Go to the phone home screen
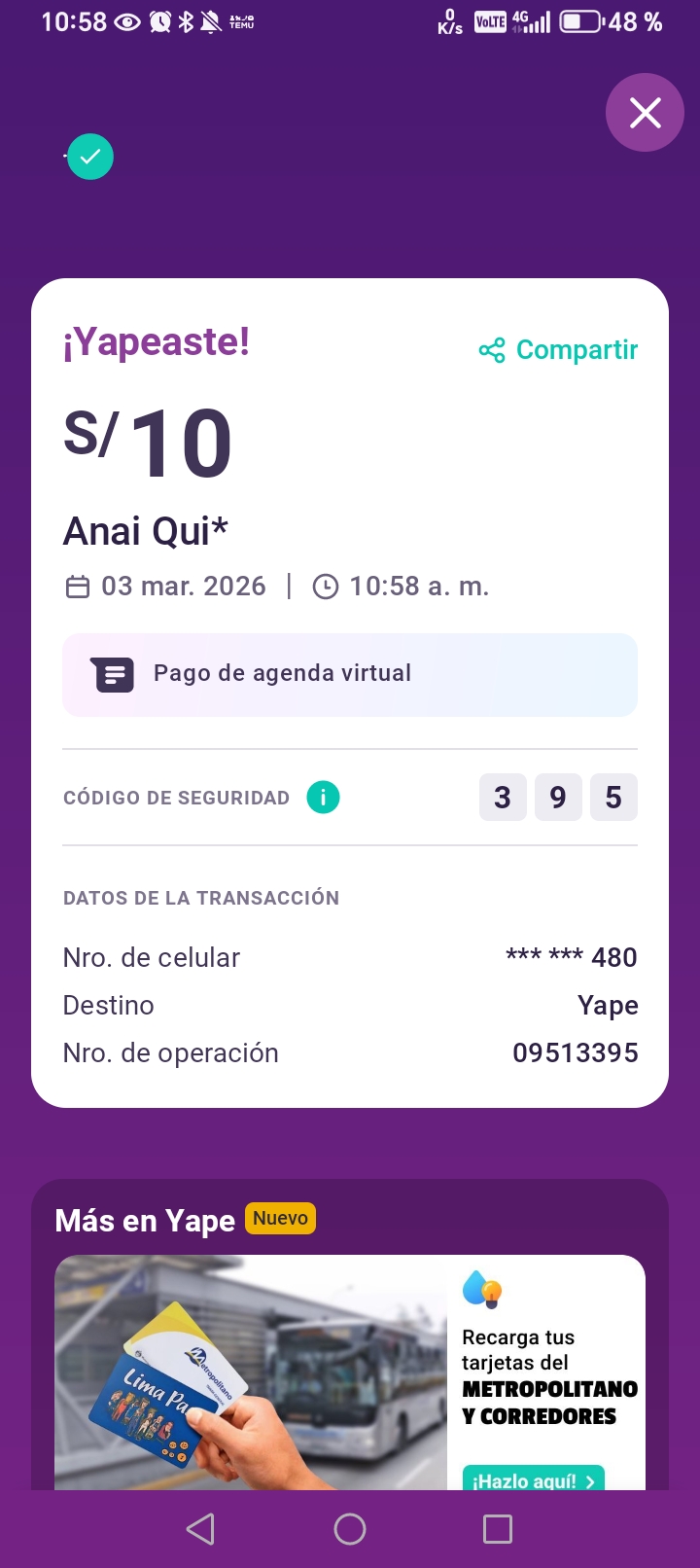 pos(350,1529)
